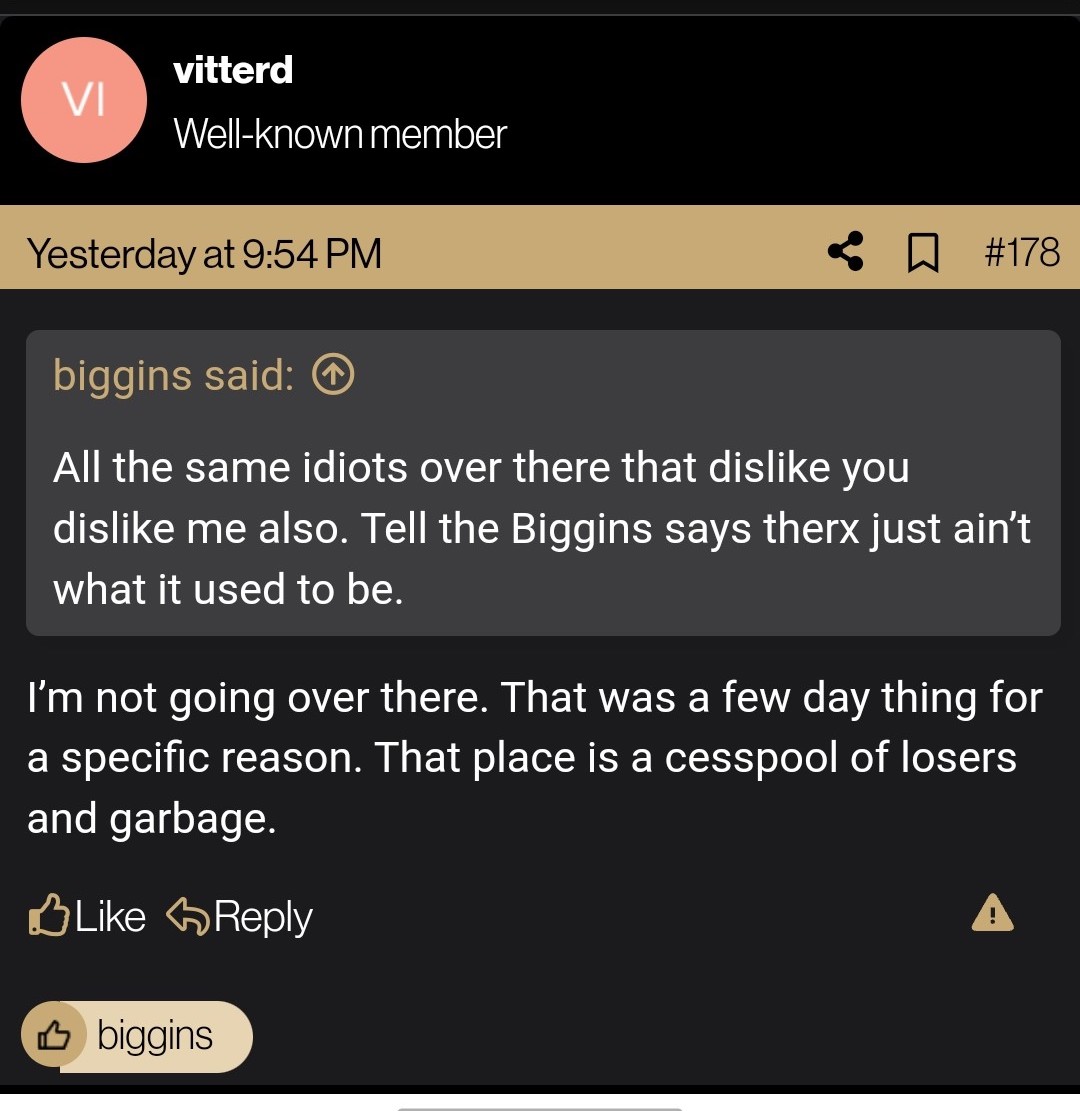The width and height of the screenshot is (1080, 1111).
Task: Bookmark this post
Action: tap(922, 253)
